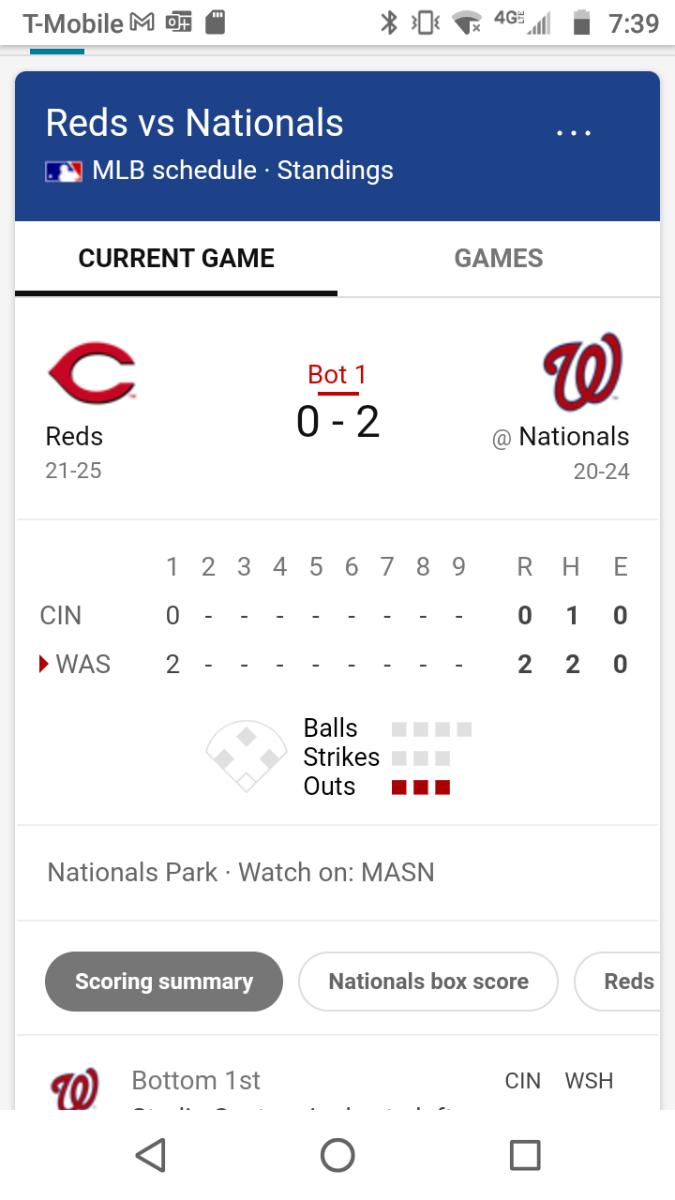Select the Current Game tab

[176, 258]
